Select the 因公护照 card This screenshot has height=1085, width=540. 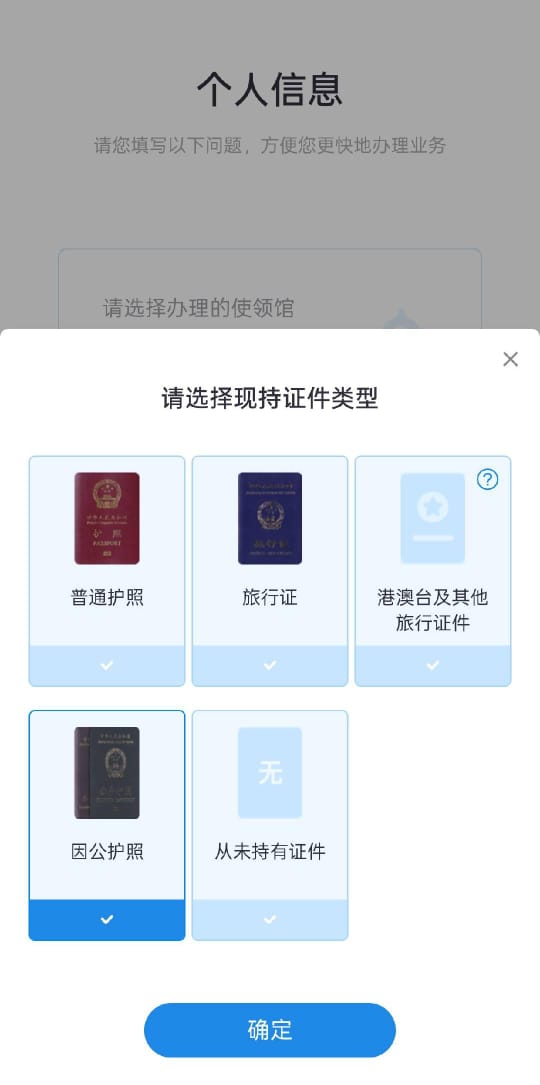click(x=107, y=825)
